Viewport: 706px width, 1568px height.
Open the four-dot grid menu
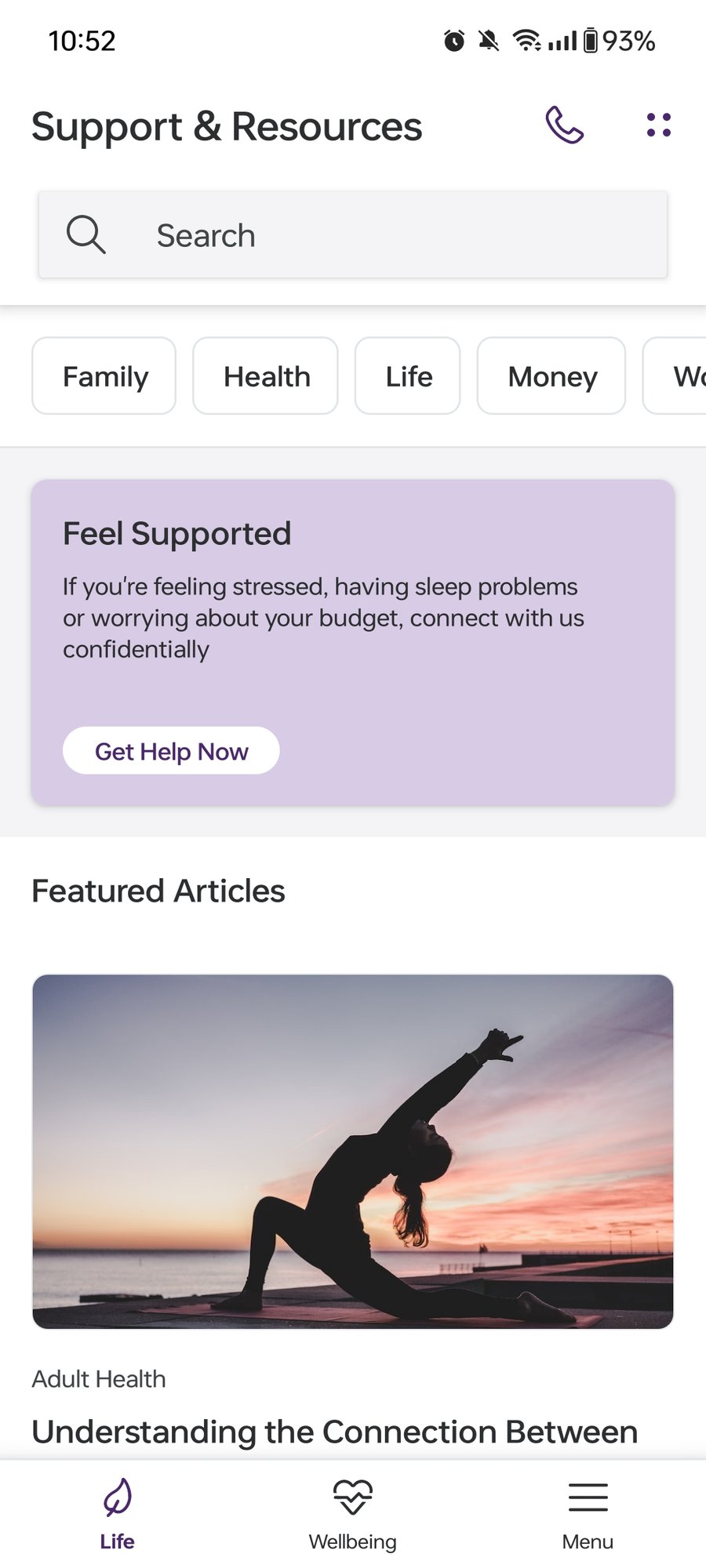(x=659, y=125)
